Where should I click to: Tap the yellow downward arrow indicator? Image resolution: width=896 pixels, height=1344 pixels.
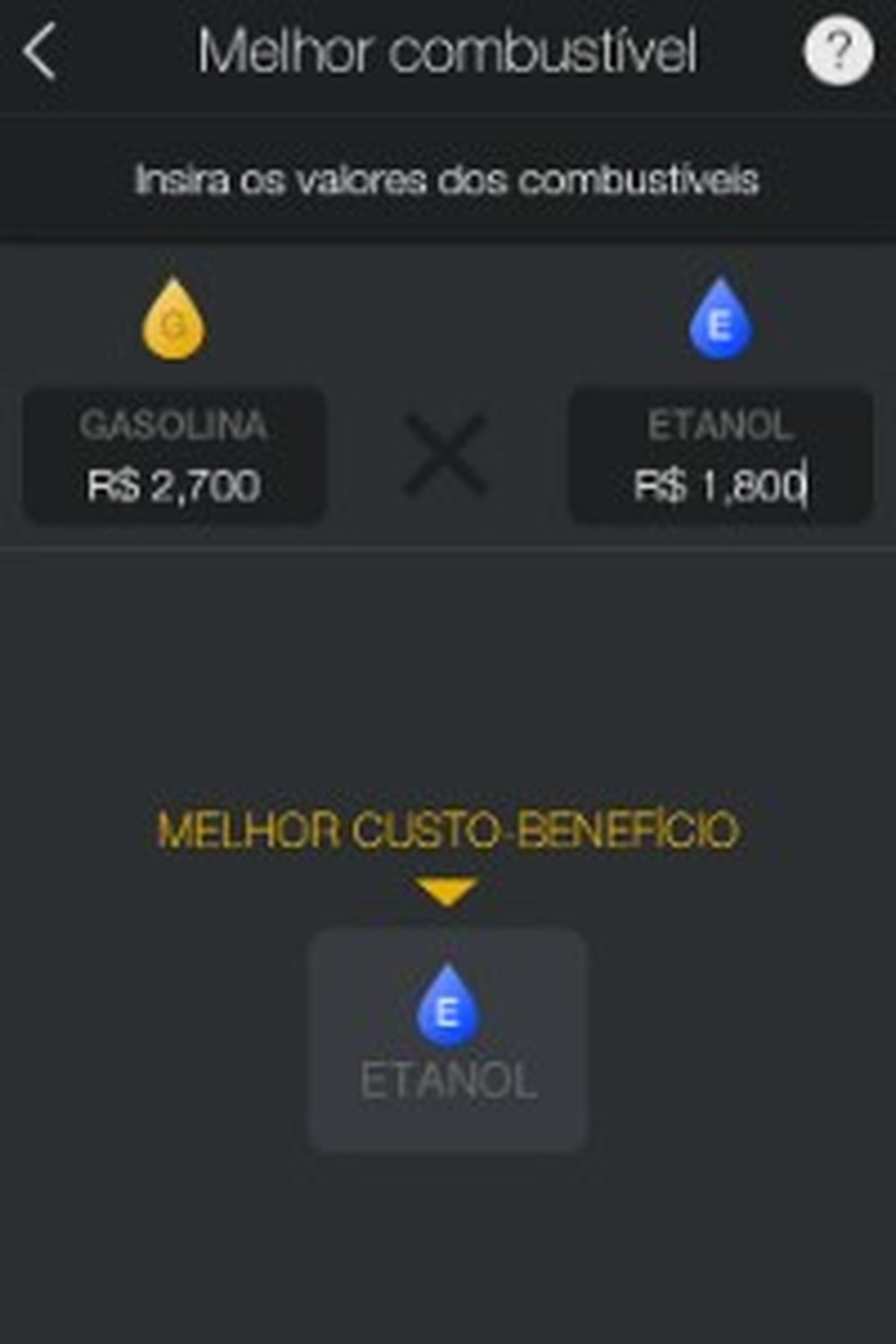coord(448,887)
